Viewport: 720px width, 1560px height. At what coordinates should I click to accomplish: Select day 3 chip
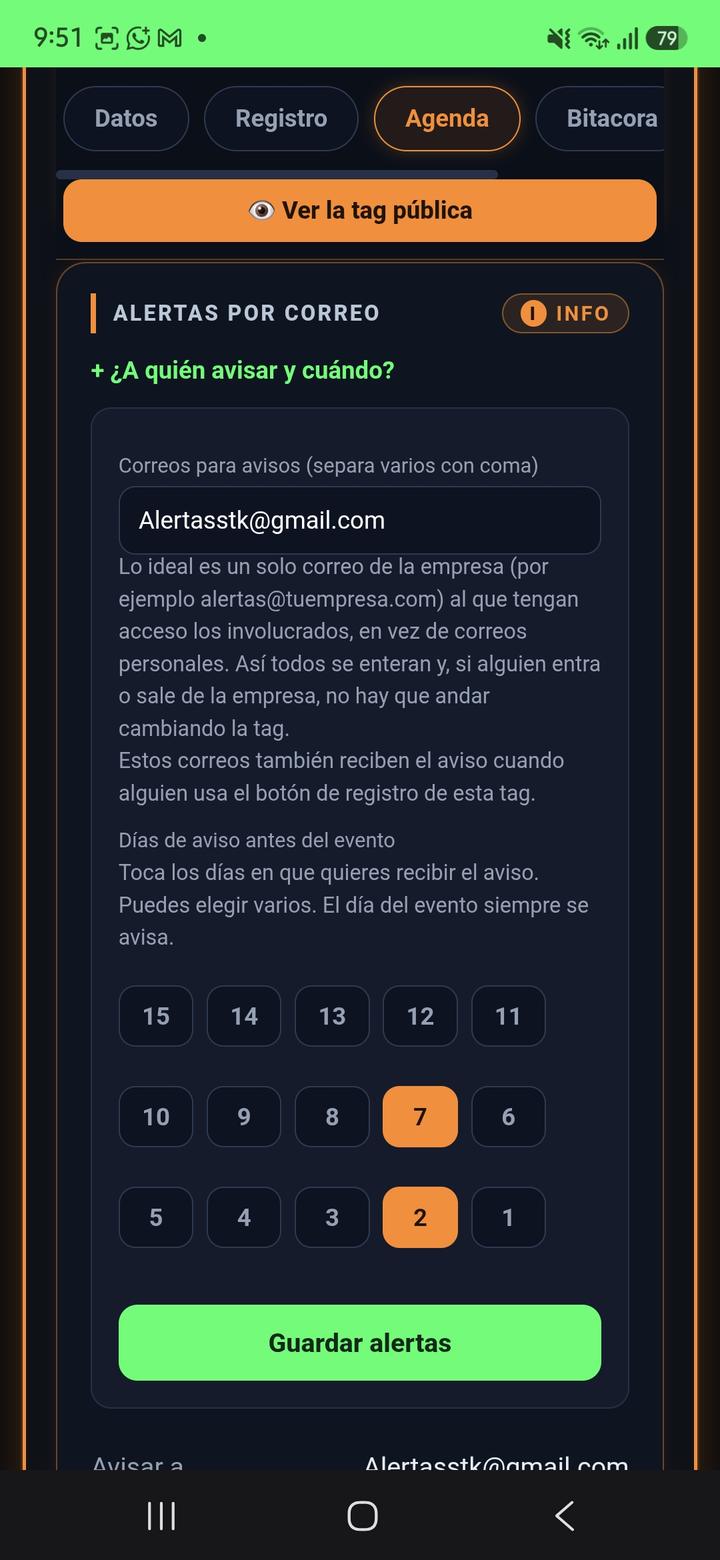pyautogui.click(x=332, y=1217)
